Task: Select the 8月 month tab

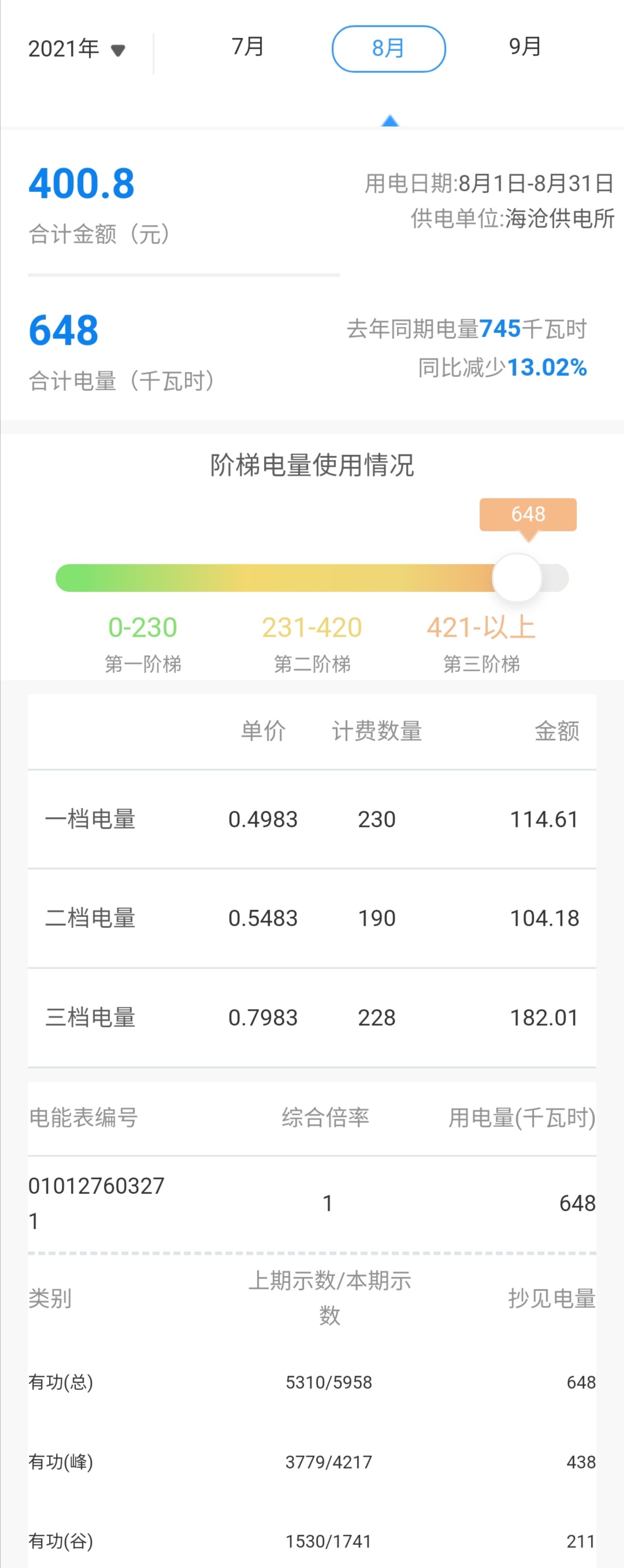Action: tap(388, 49)
